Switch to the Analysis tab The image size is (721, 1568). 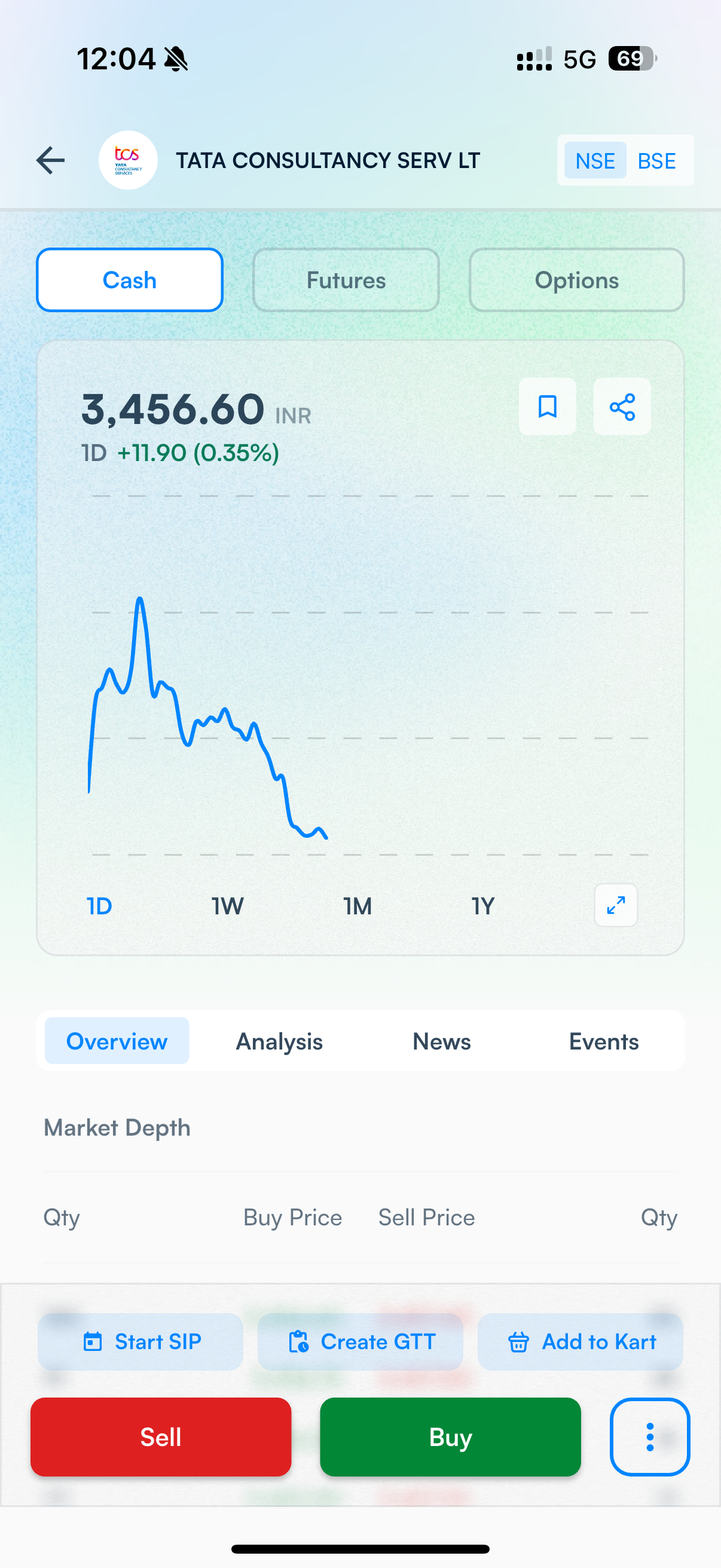coord(279,1041)
